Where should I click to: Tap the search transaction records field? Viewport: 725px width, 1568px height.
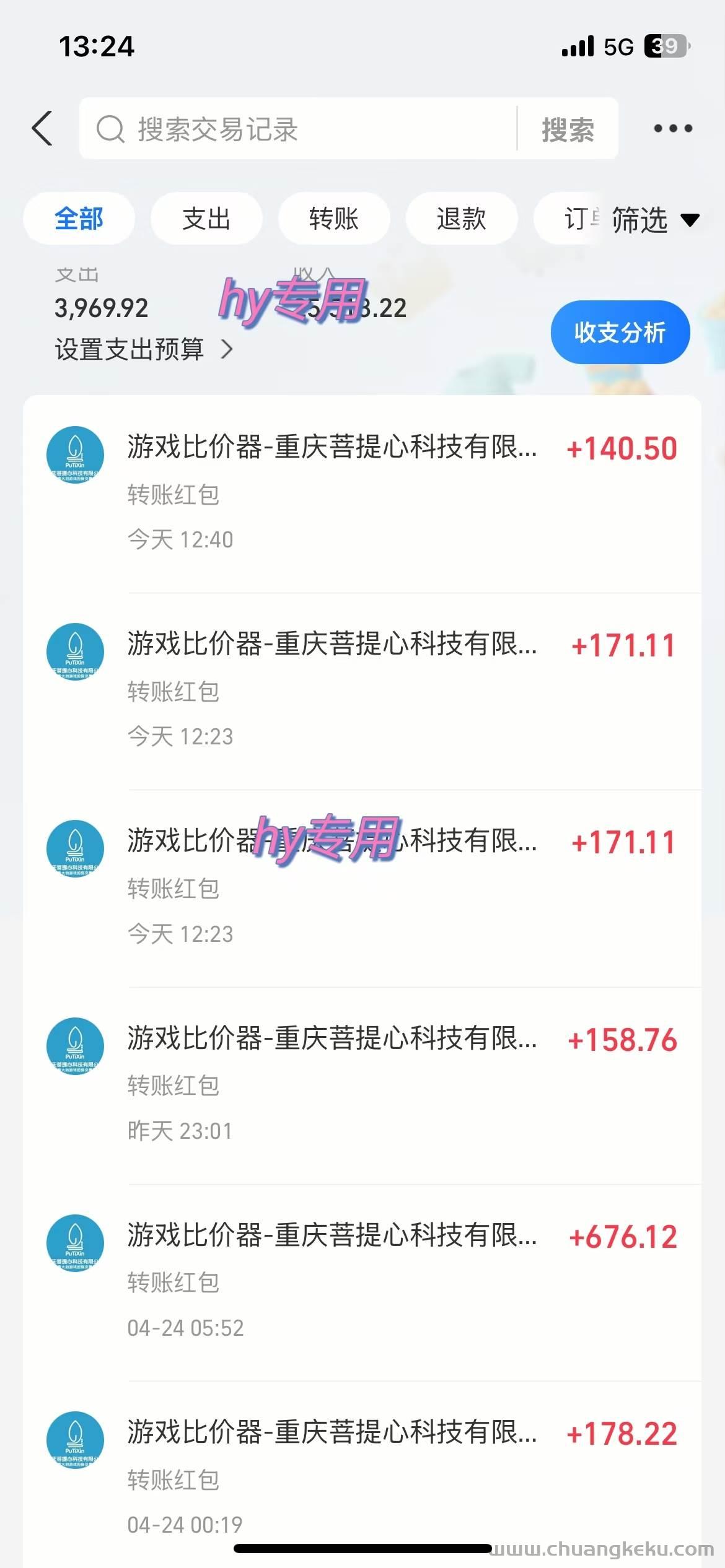[297, 129]
